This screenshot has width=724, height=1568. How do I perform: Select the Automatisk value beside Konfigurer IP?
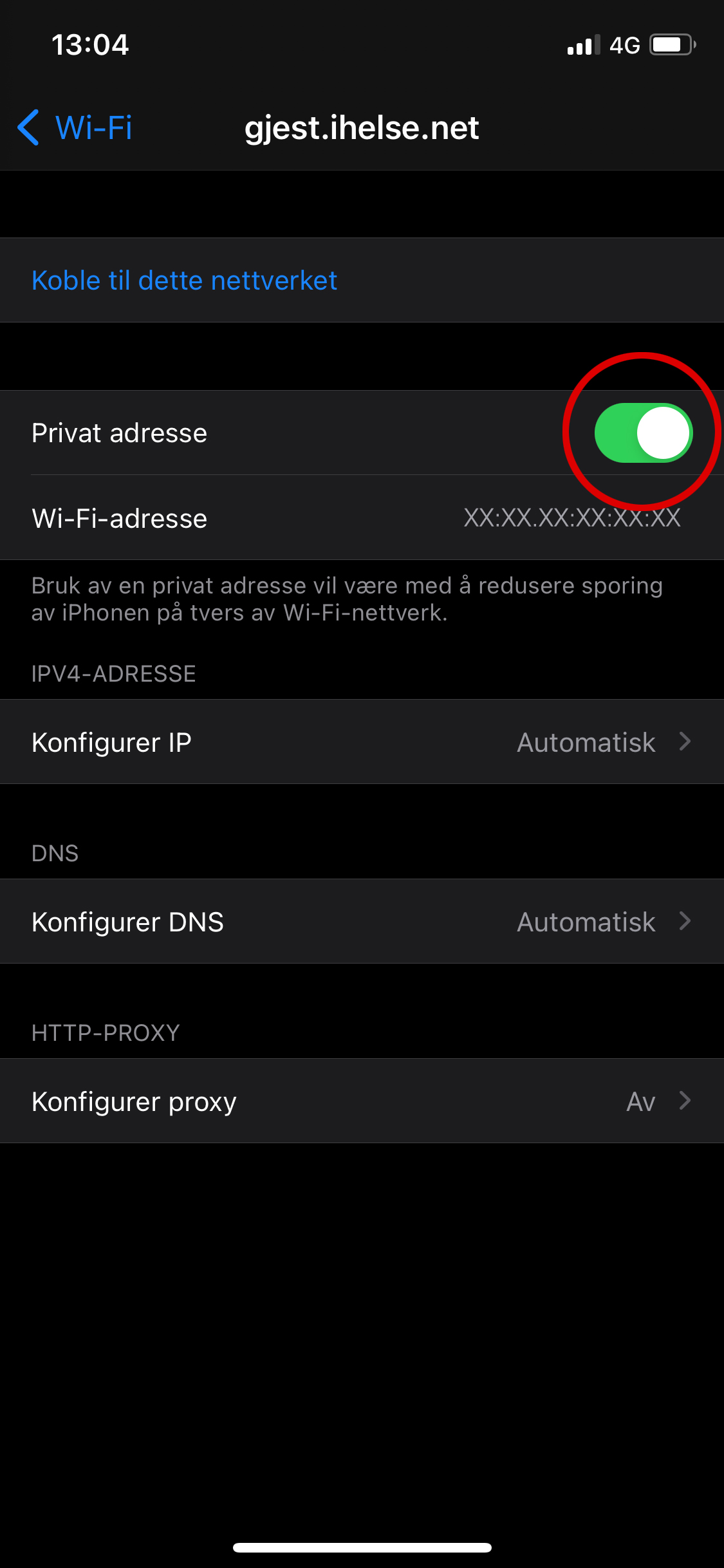click(586, 742)
